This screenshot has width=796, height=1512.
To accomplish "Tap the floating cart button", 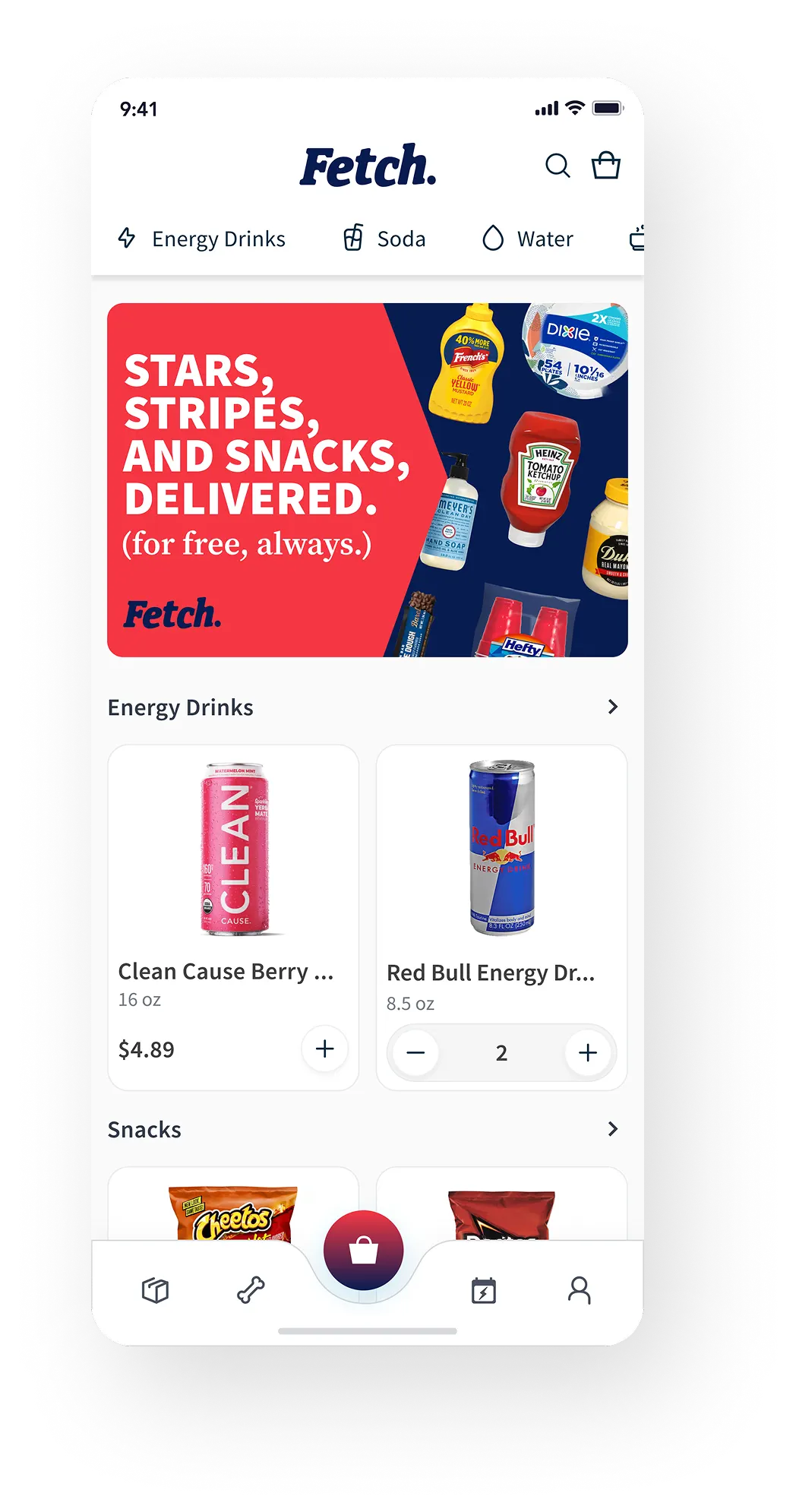I will point(363,1250).
